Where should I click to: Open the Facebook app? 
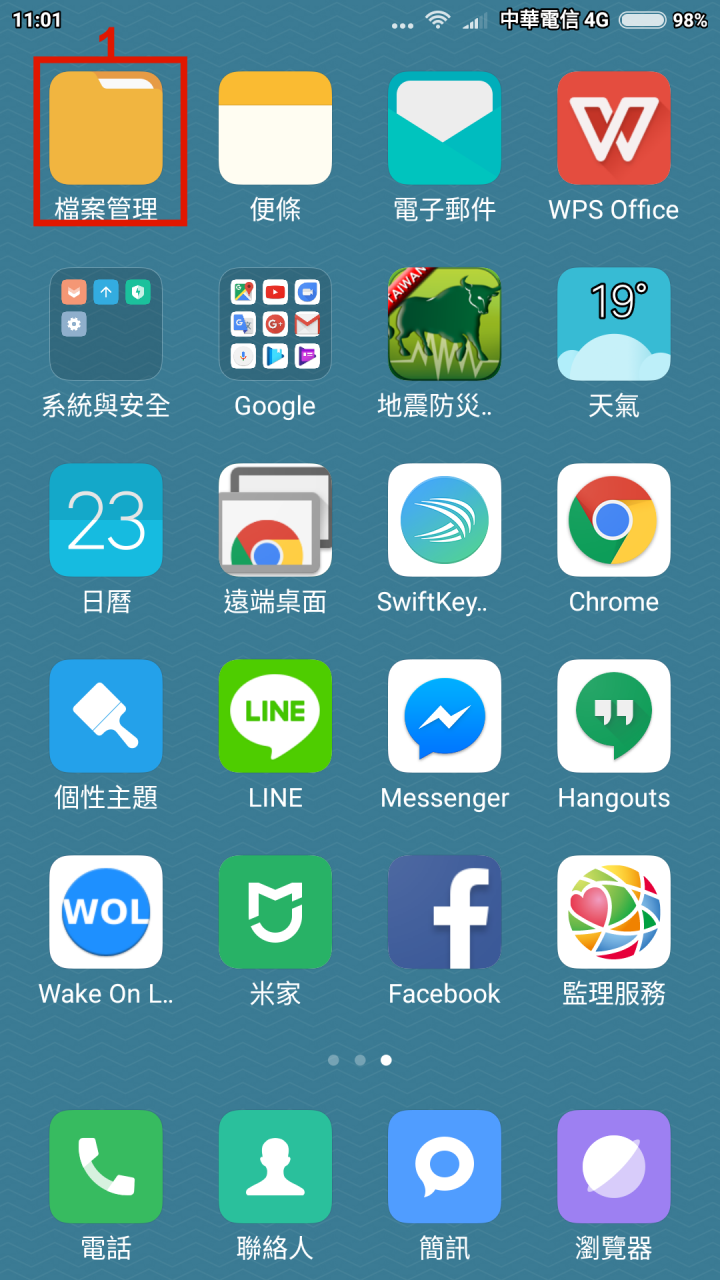point(444,912)
